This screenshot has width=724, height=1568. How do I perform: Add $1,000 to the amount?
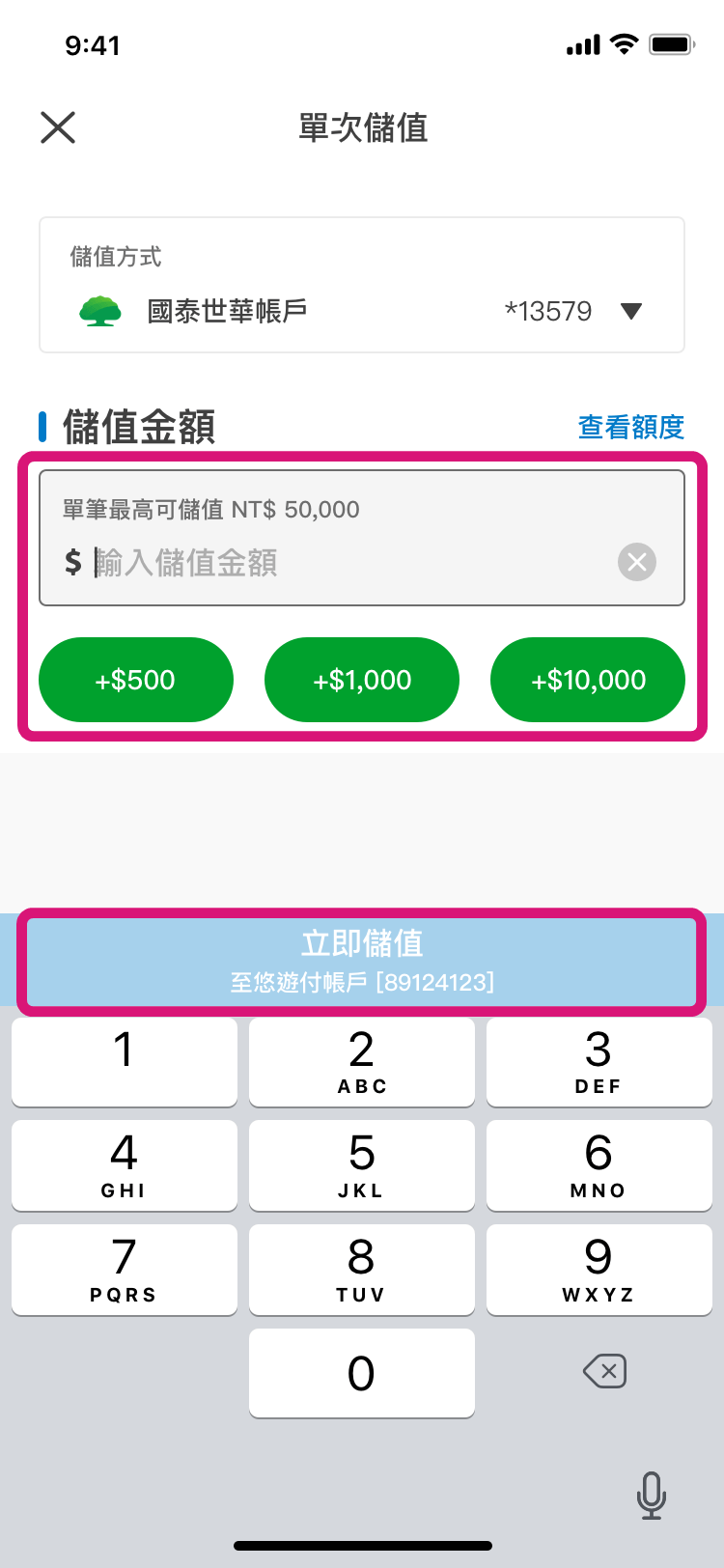pyautogui.click(x=362, y=680)
